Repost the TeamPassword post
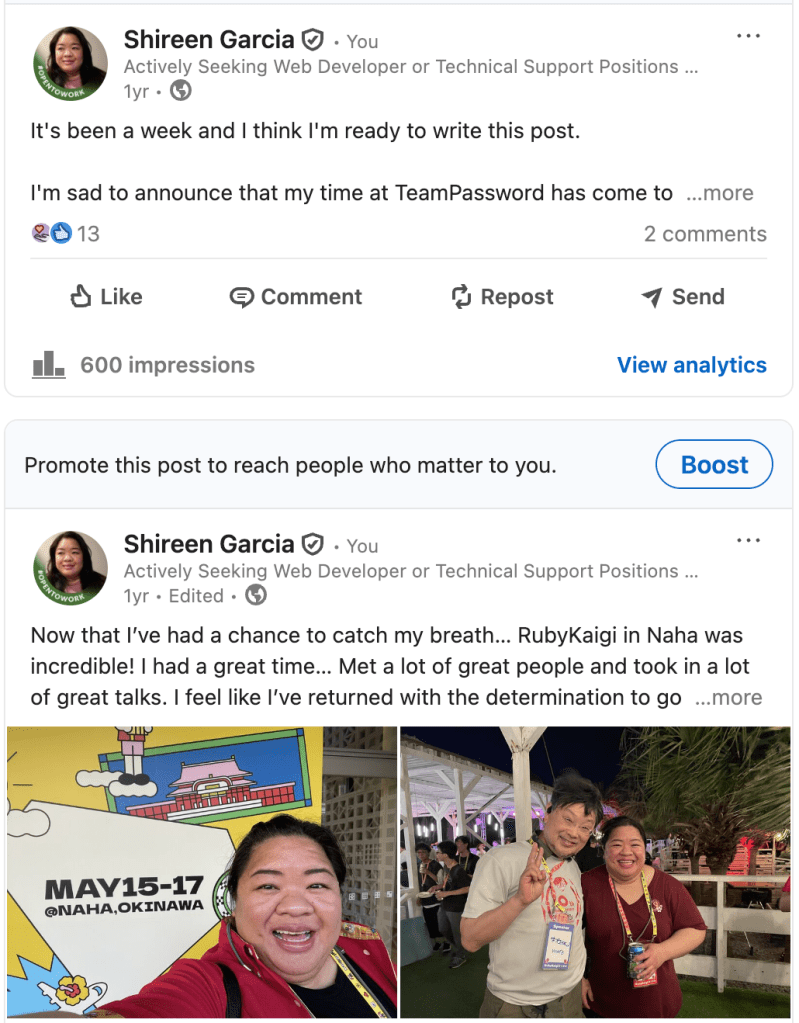This screenshot has height=1023, width=799. coord(502,297)
